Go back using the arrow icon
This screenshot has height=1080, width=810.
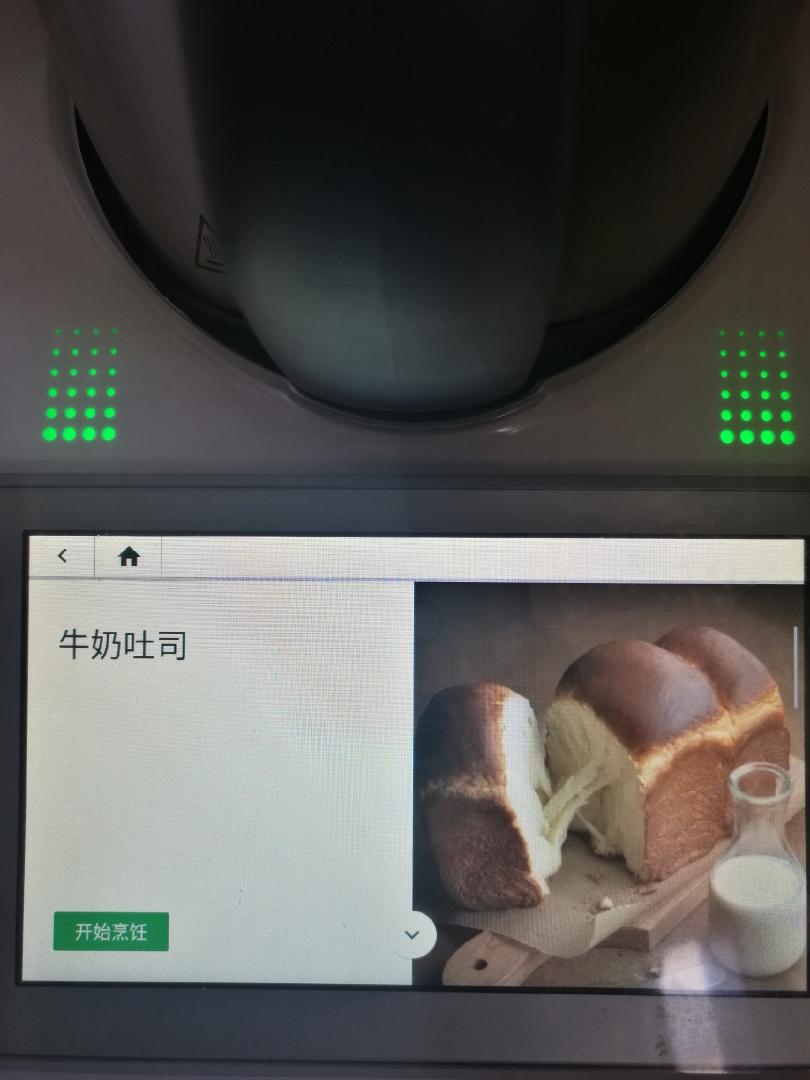[x=62, y=556]
